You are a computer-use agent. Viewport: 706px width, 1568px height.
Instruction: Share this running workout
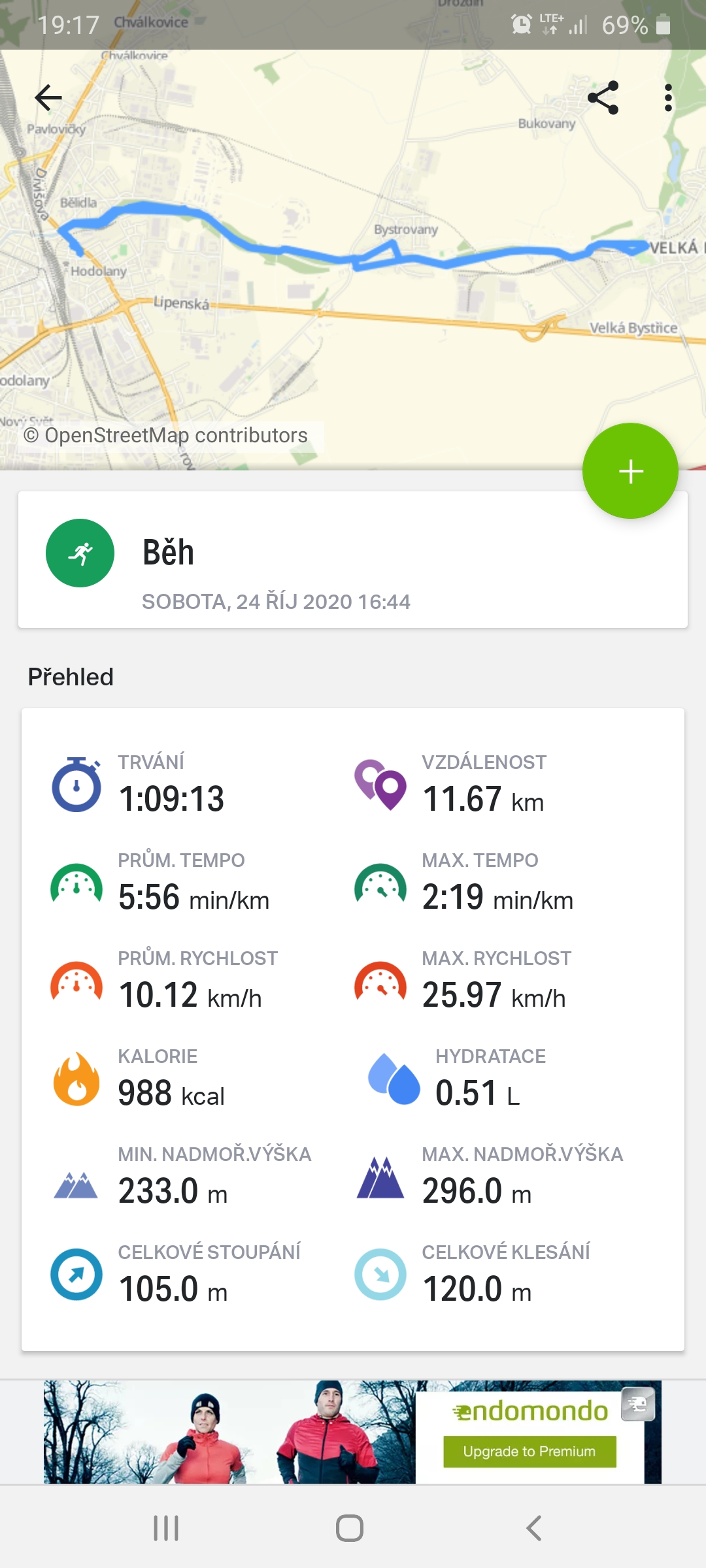point(603,98)
